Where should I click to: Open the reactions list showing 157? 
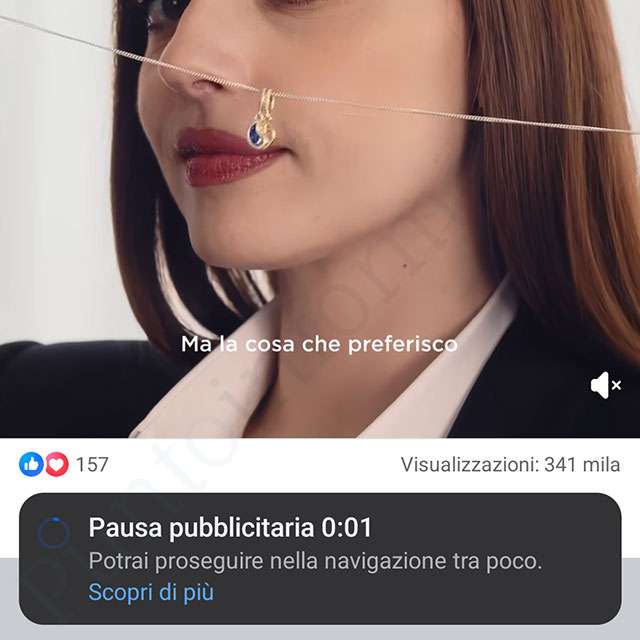click(64, 464)
